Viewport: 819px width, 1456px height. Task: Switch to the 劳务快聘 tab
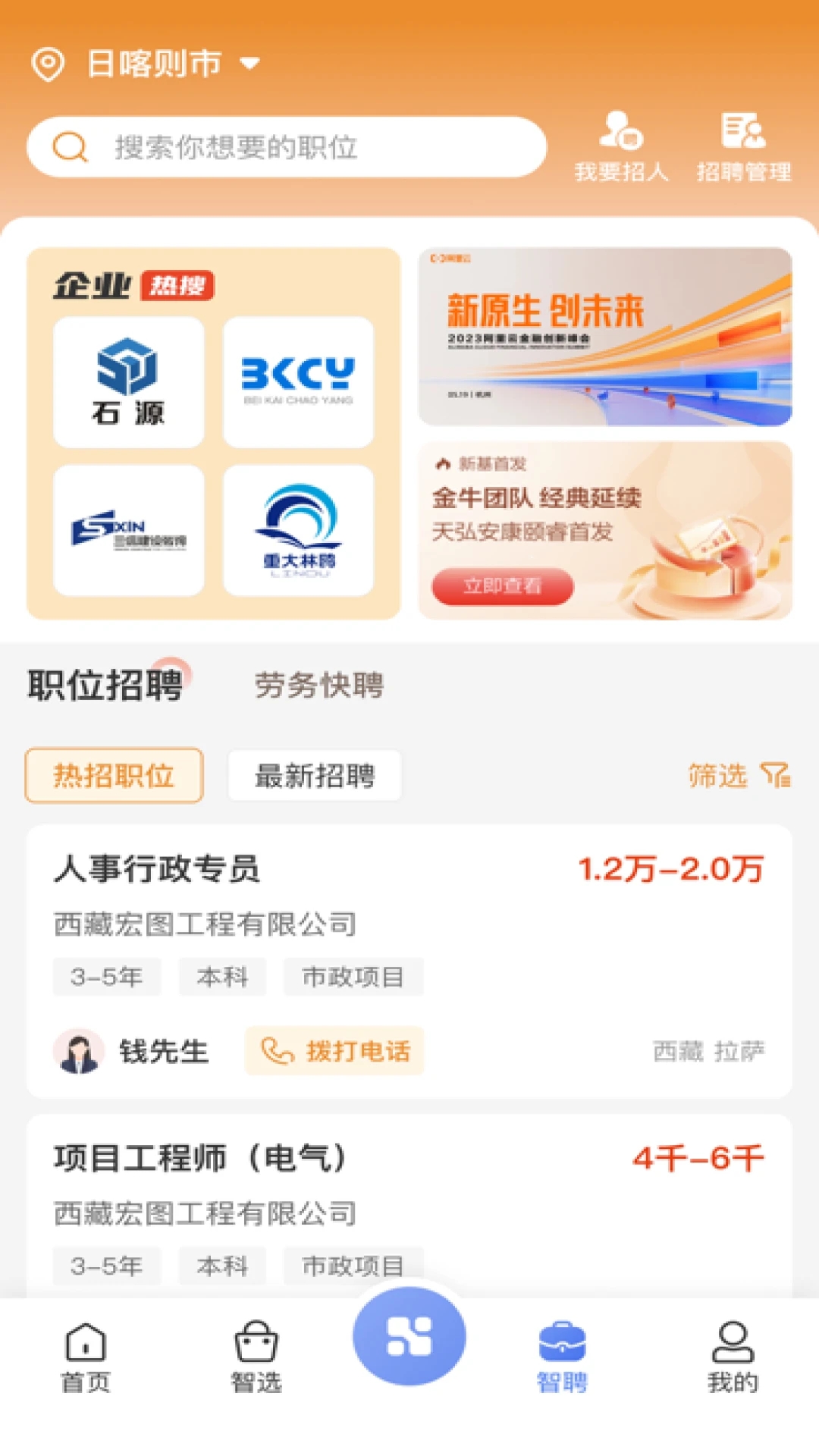[x=318, y=685]
